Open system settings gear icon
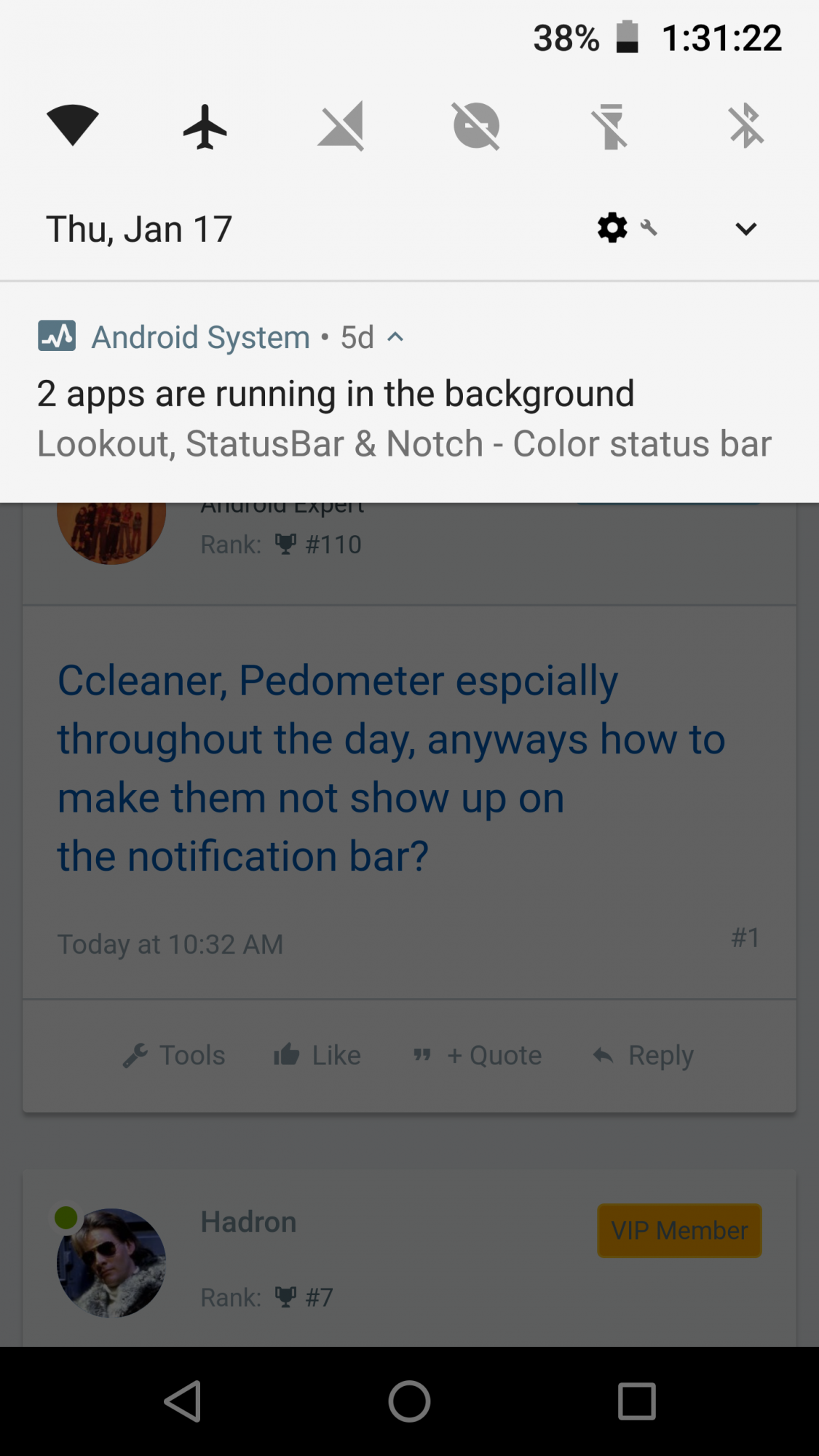Screen dimensions: 819x1456 (x=612, y=228)
